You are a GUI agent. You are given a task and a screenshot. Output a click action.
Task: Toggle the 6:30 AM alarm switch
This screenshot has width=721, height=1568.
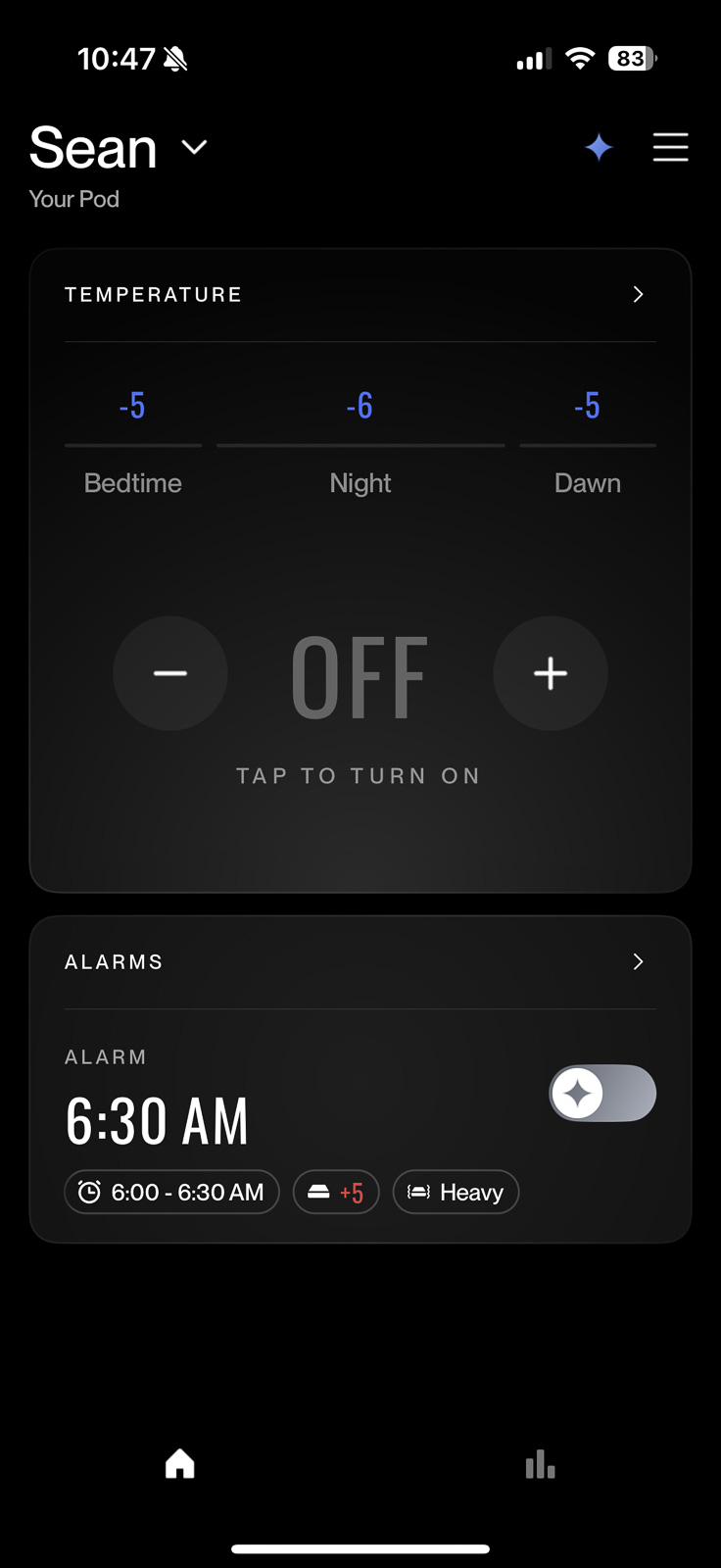pyautogui.click(x=601, y=1093)
